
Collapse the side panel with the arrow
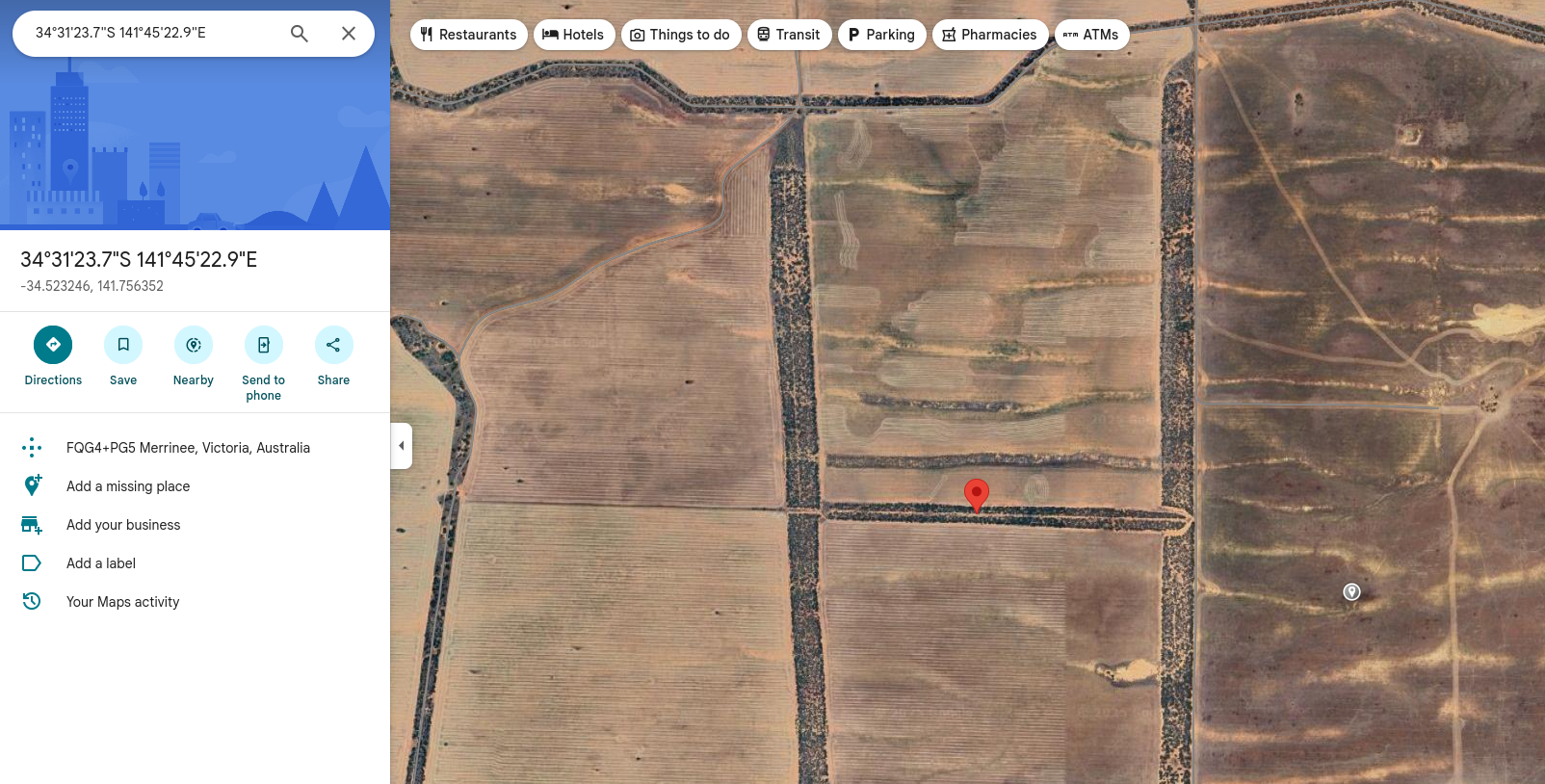pyautogui.click(x=402, y=446)
